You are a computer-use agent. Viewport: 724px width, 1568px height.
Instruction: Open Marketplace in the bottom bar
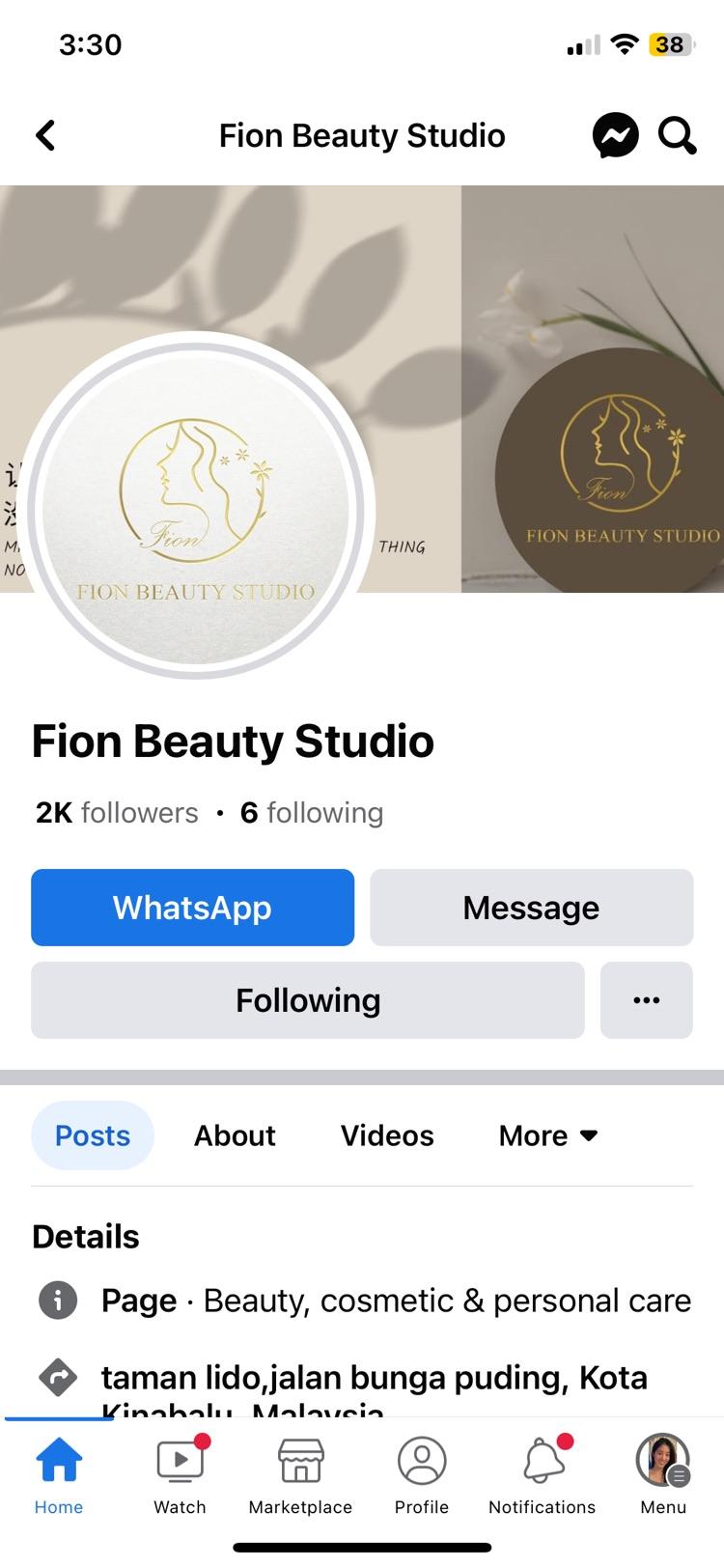[300, 1474]
